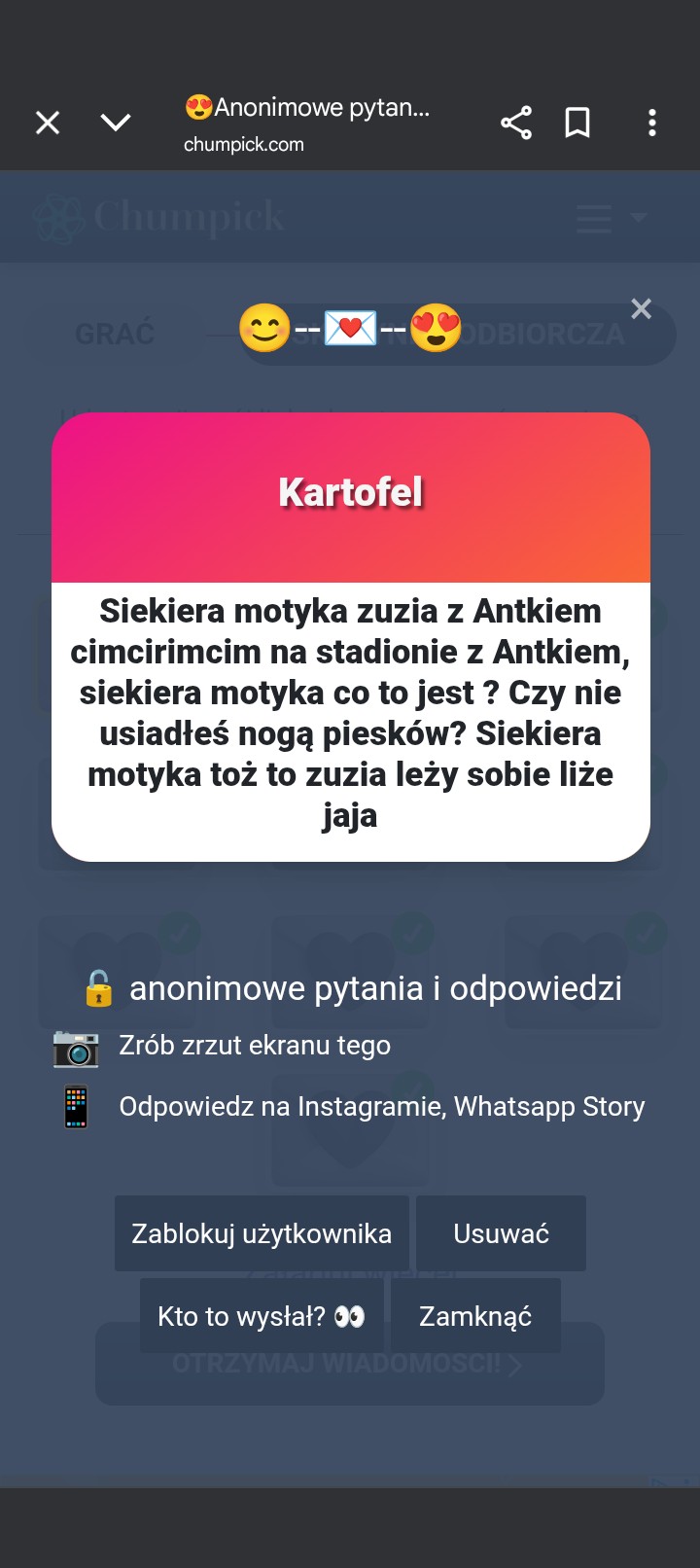Share this chumpick.com page

[516, 123]
